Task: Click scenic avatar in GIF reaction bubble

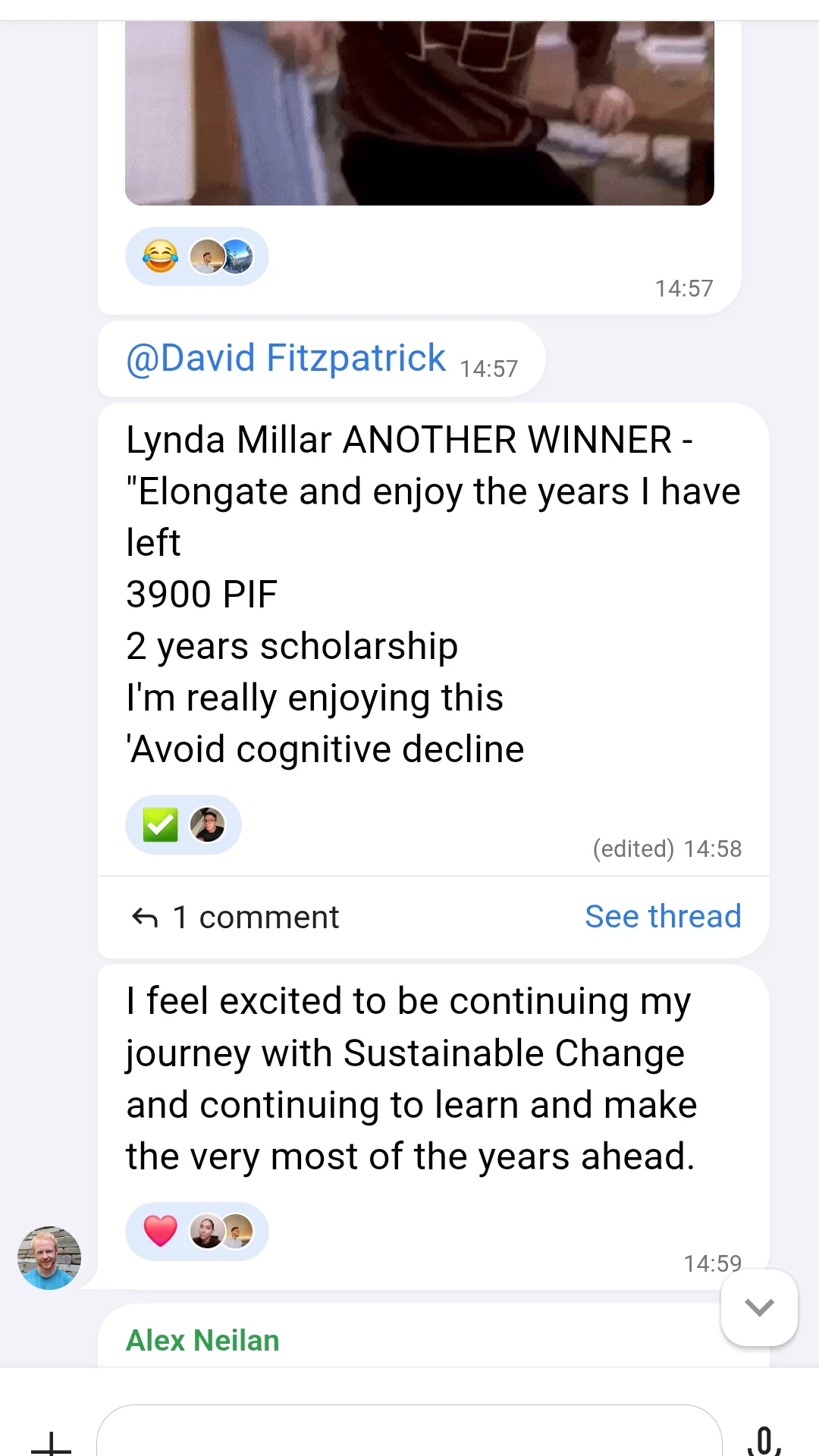Action: [x=239, y=256]
